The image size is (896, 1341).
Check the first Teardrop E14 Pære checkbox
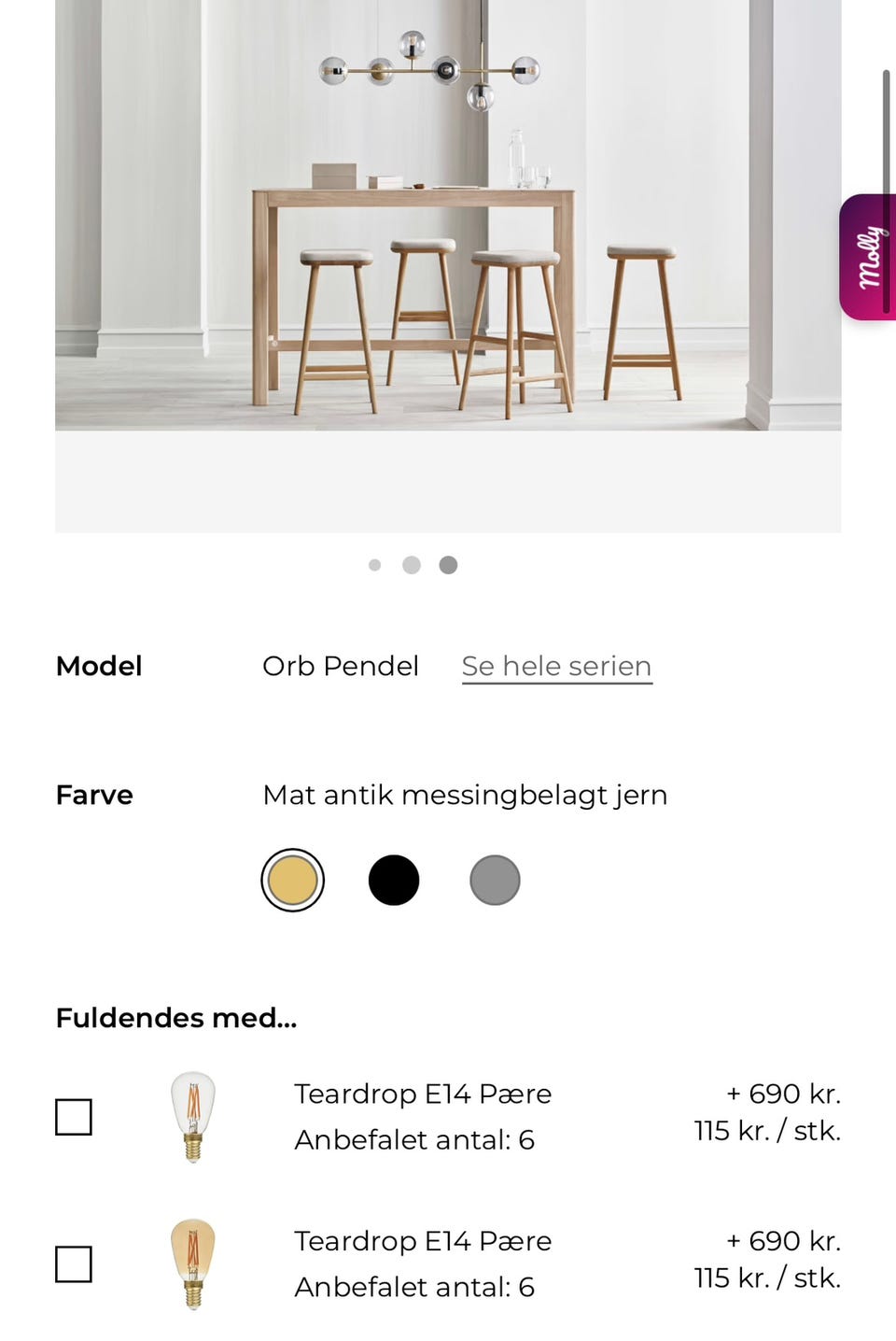pyautogui.click(x=75, y=1117)
